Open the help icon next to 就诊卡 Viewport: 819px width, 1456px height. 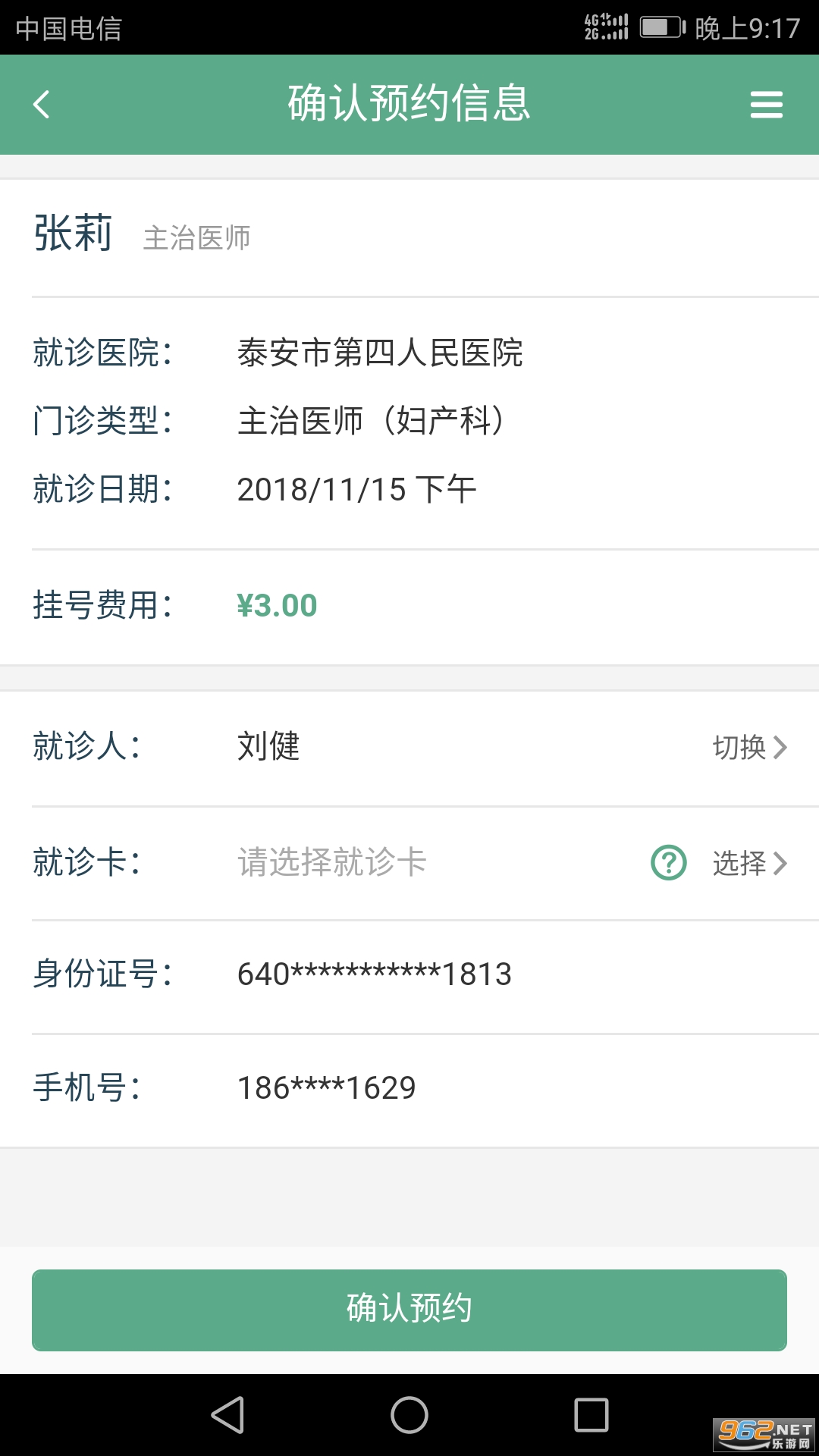(x=669, y=863)
